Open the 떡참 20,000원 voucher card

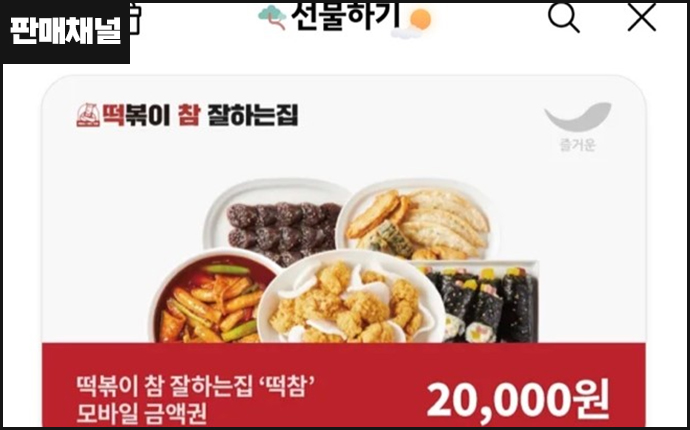[343, 250]
